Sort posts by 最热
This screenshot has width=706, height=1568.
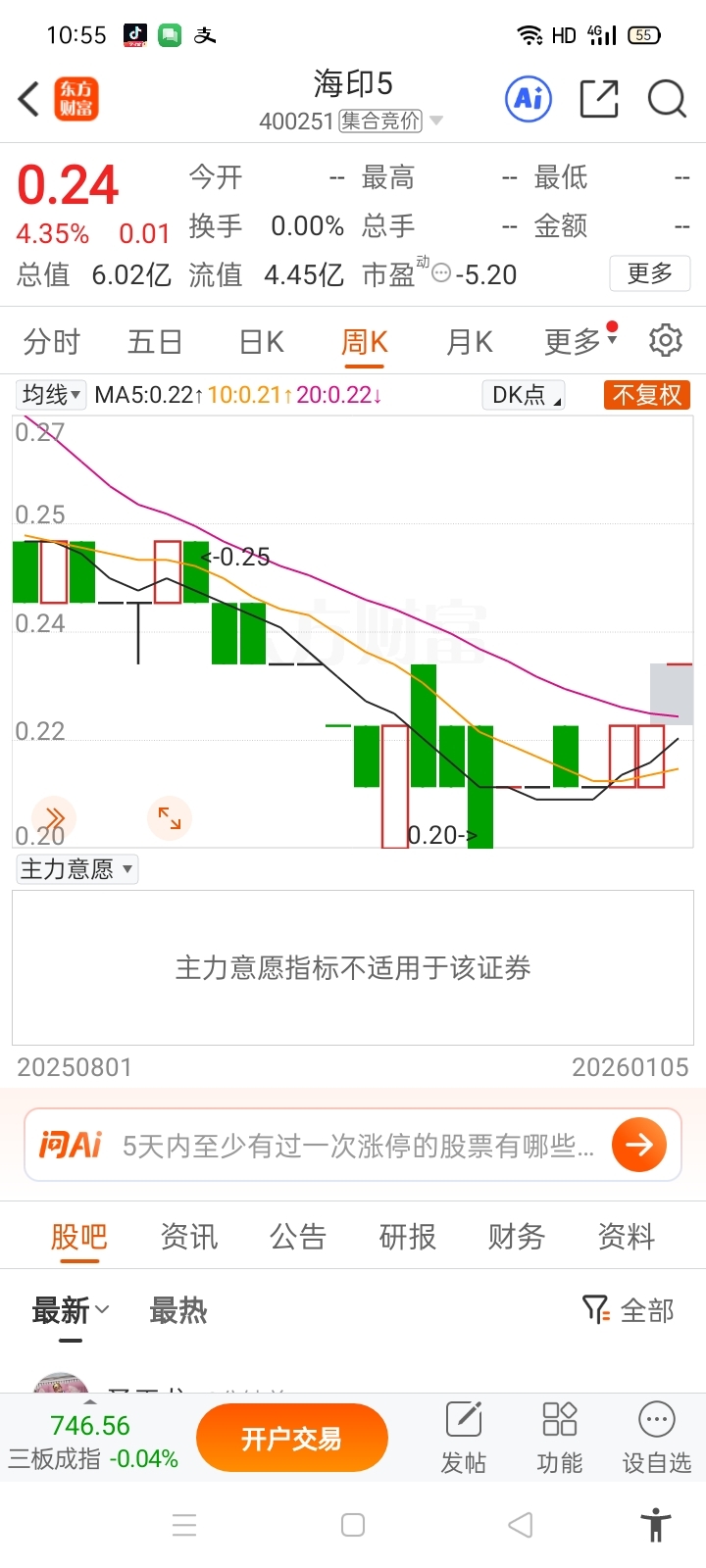click(x=178, y=1310)
